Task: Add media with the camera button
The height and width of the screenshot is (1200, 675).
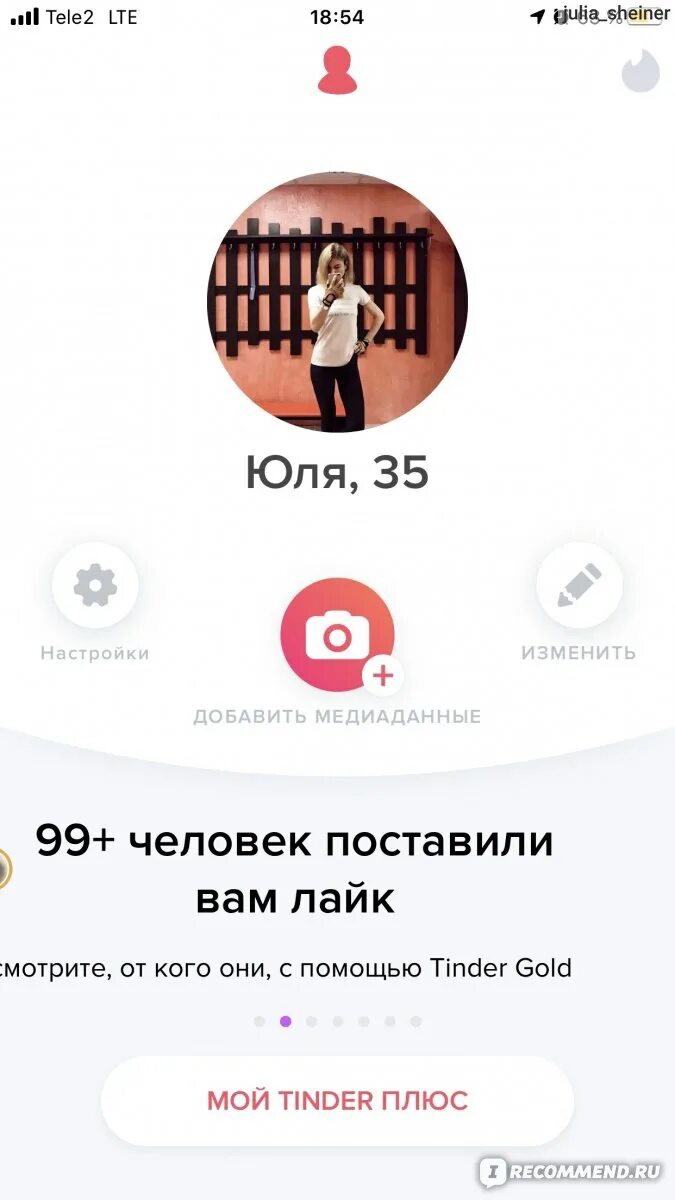Action: click(337, 636)
